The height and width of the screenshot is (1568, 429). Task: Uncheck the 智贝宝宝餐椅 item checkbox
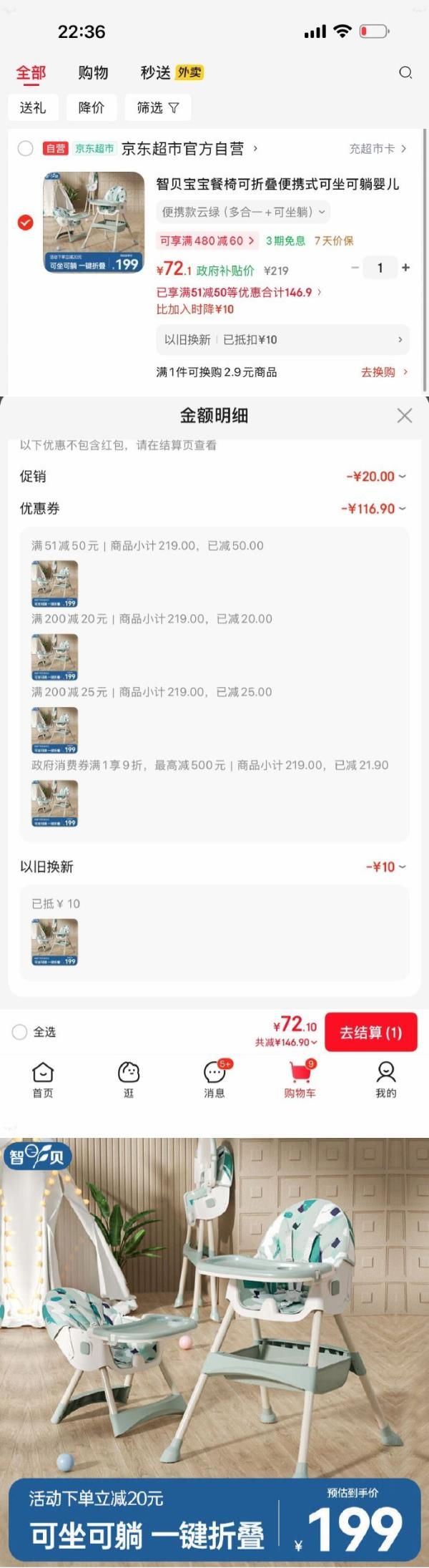pos(25,223)
